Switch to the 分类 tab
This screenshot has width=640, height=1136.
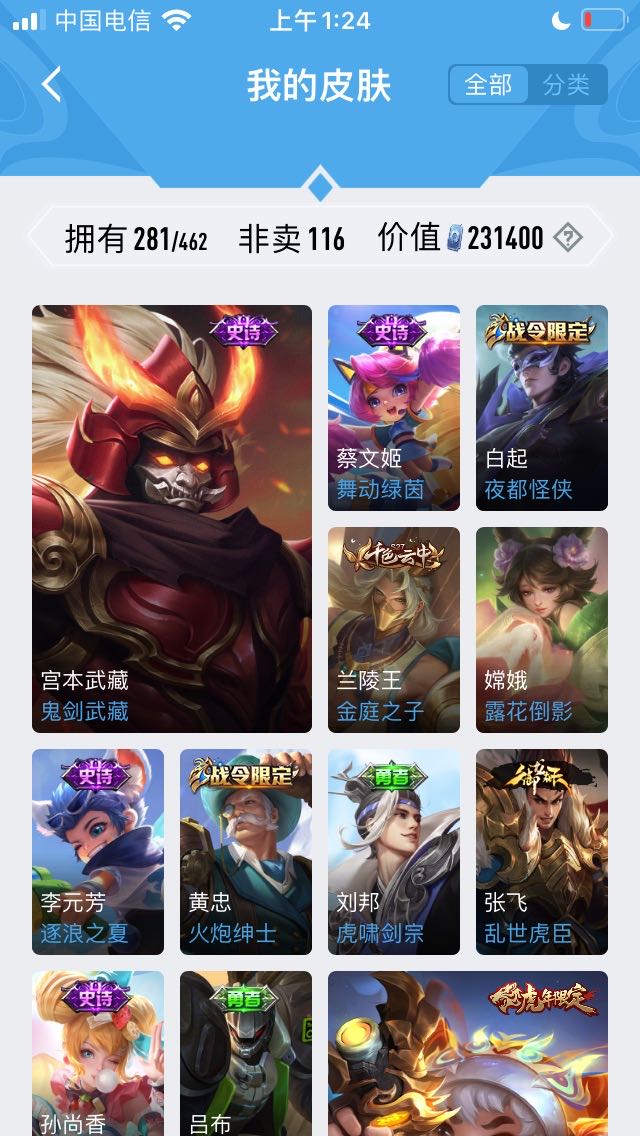[x=567, y=85]
